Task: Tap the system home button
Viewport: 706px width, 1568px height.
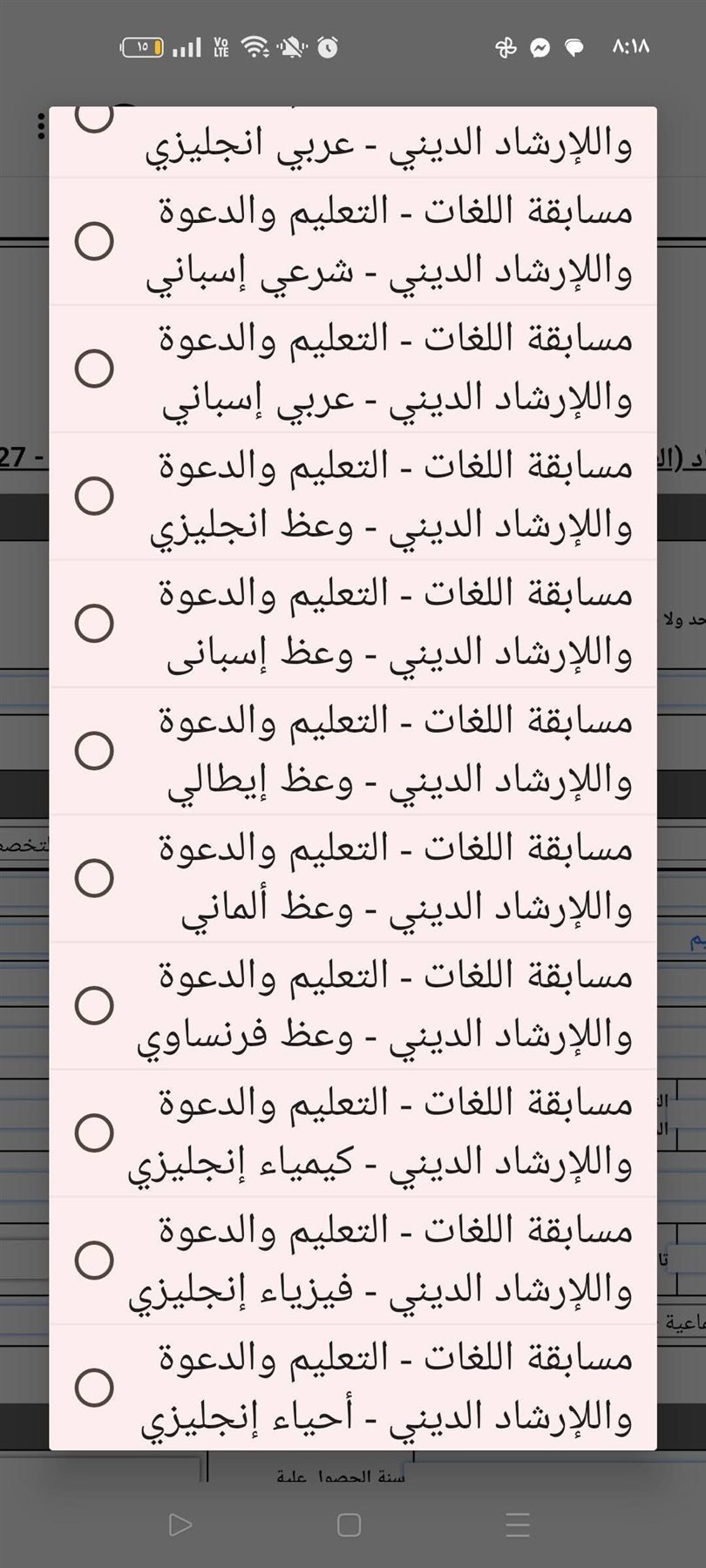Action: click(349, 1524)
